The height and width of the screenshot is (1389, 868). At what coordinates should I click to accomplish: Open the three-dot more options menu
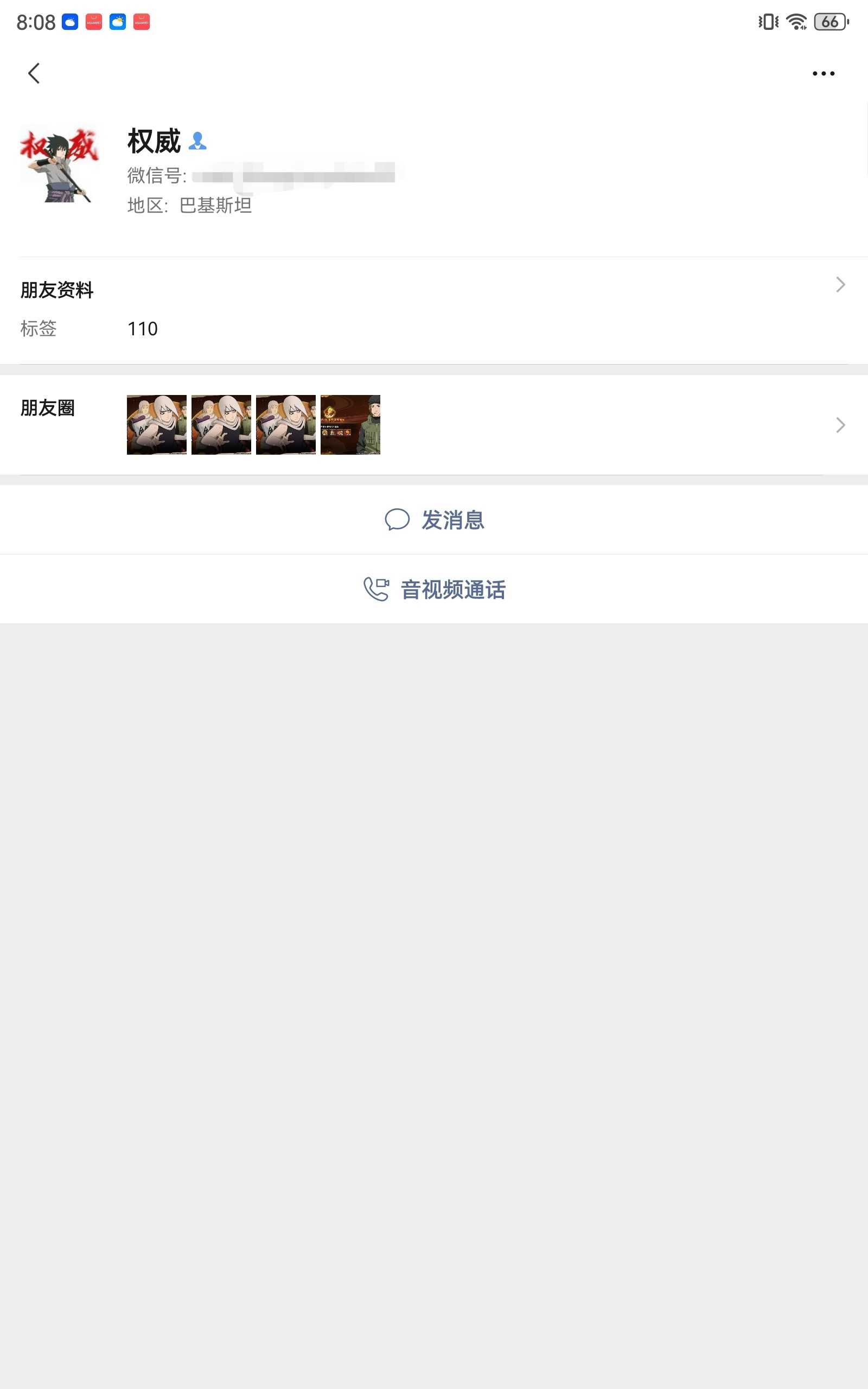(x=822, y=73)
